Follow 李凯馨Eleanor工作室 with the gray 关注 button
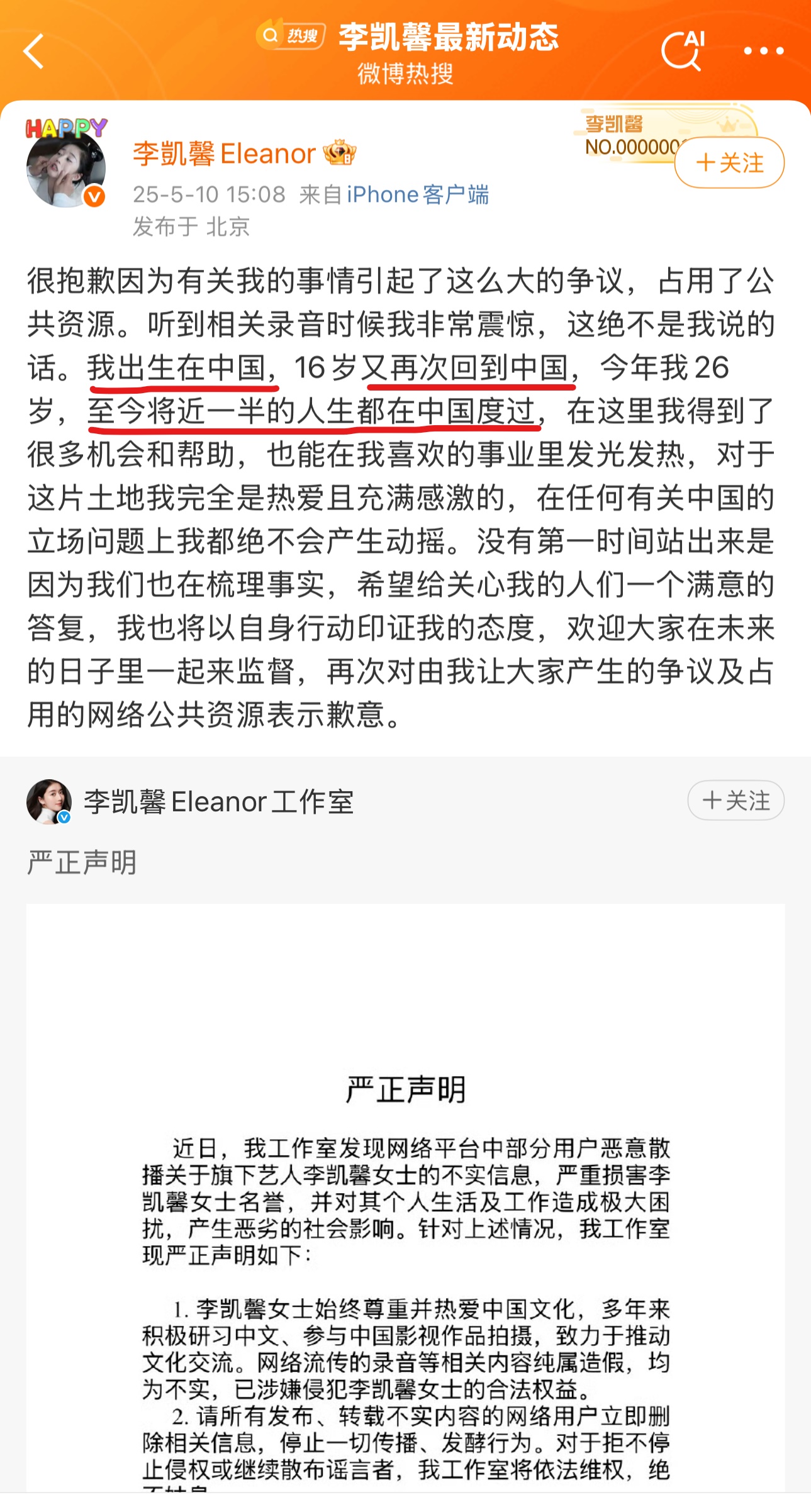Screen dimensions: 811x1512 735,801
